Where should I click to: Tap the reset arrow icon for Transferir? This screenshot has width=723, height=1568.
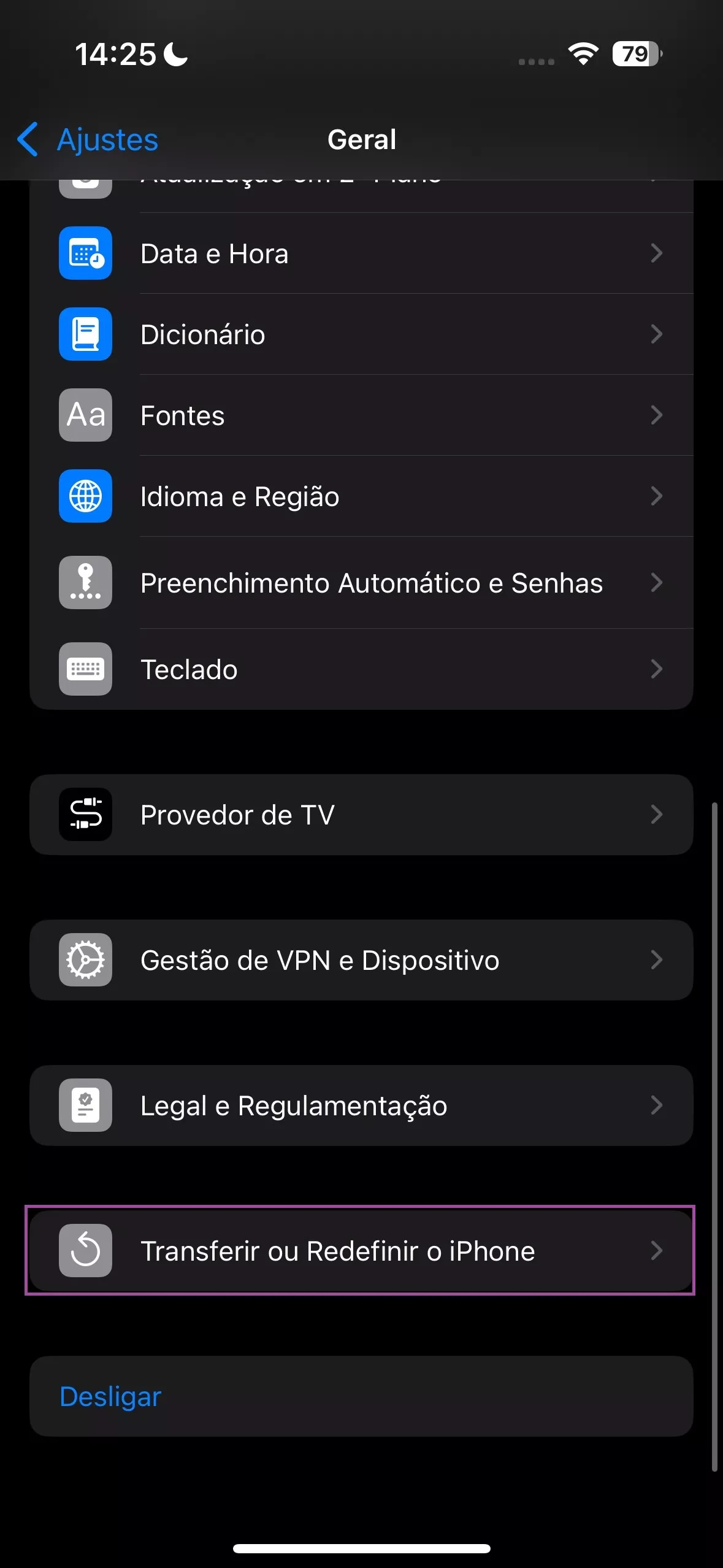pyautogui.click(x=85, y=1251)
